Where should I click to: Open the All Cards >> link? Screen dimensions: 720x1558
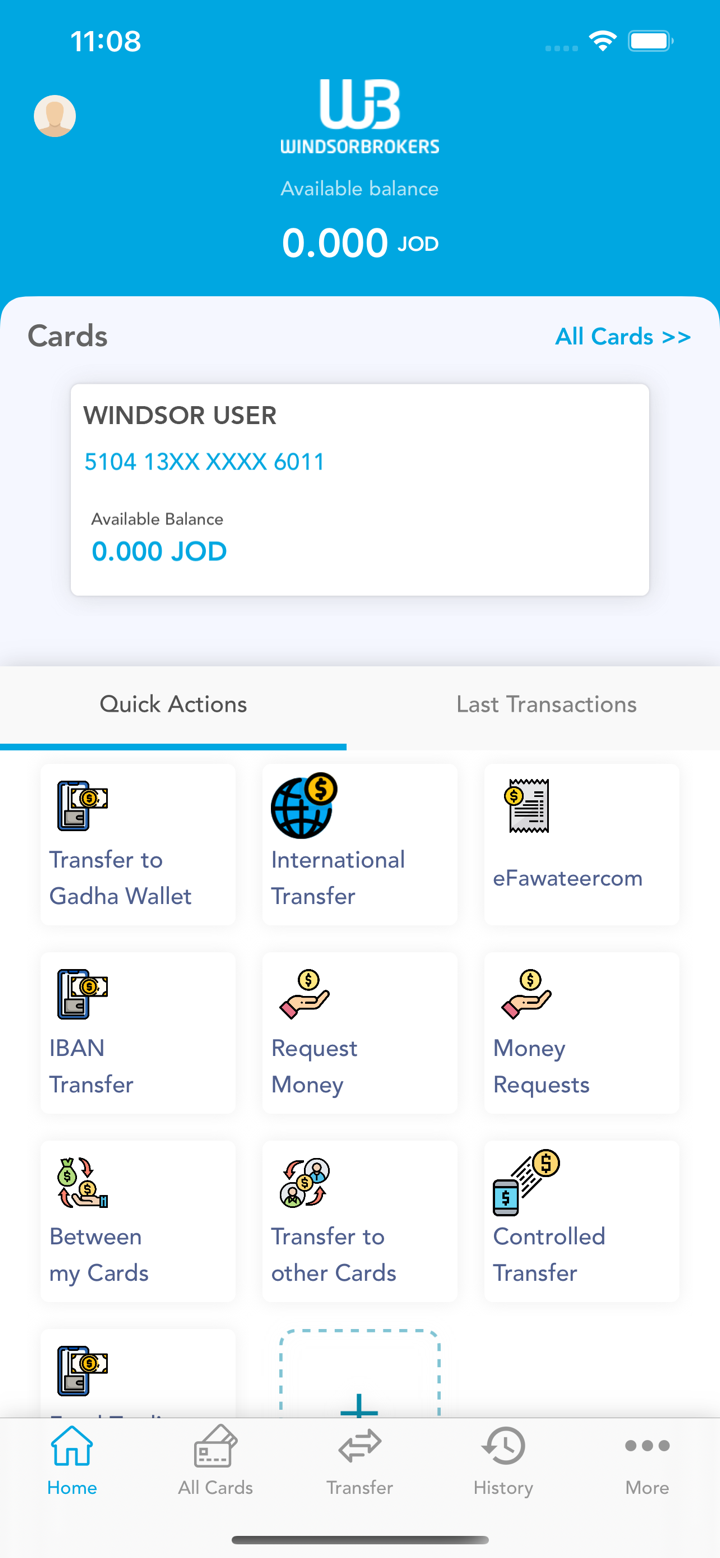tap(622, 337)
